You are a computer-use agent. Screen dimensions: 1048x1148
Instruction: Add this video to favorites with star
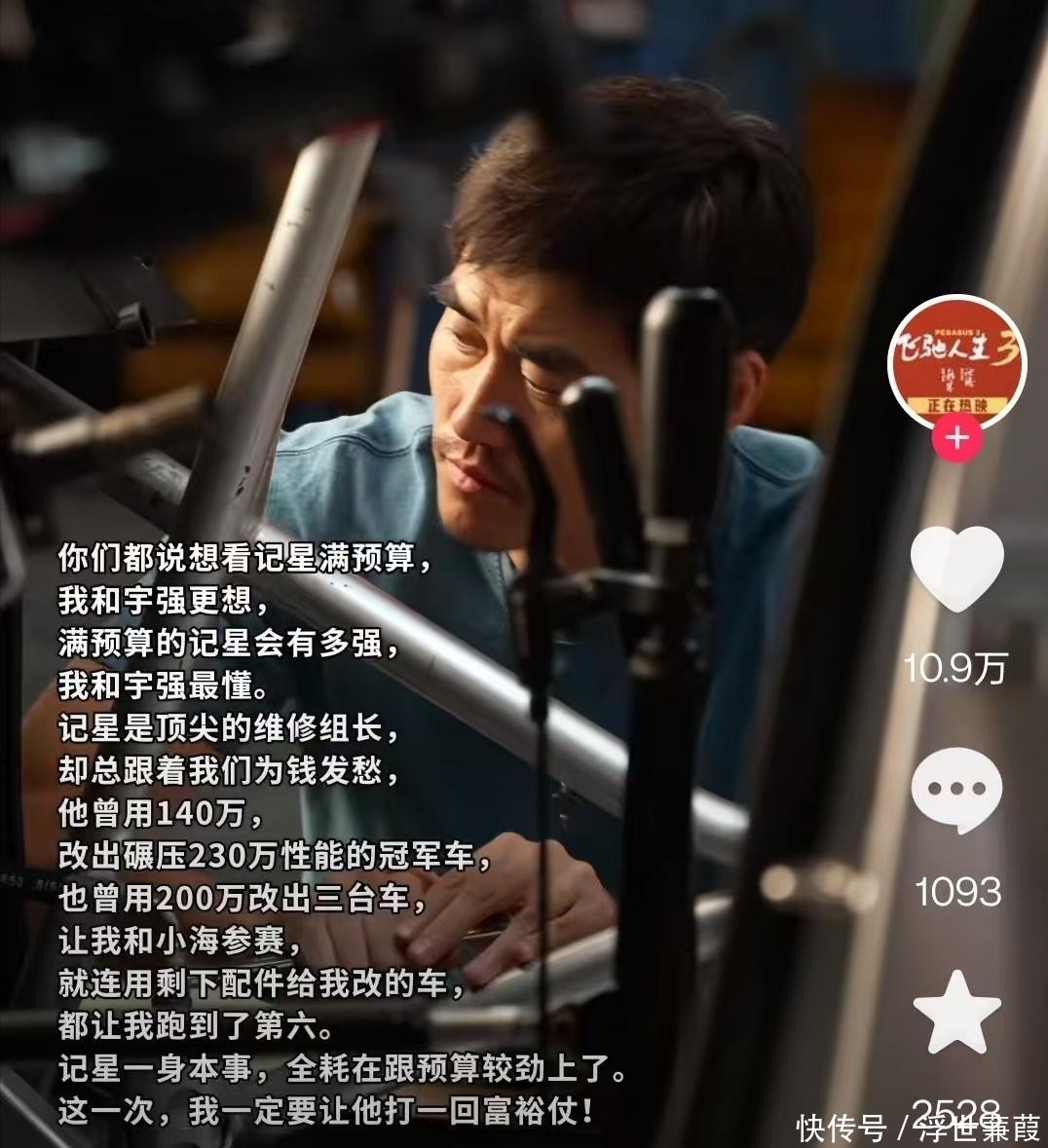pos(956,1013)
